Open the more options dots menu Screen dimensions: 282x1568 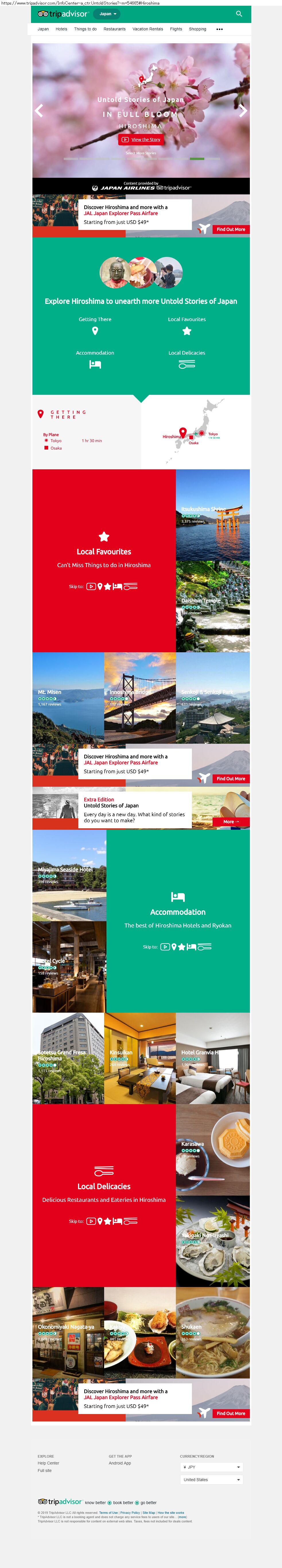click(x=219, y=29)
